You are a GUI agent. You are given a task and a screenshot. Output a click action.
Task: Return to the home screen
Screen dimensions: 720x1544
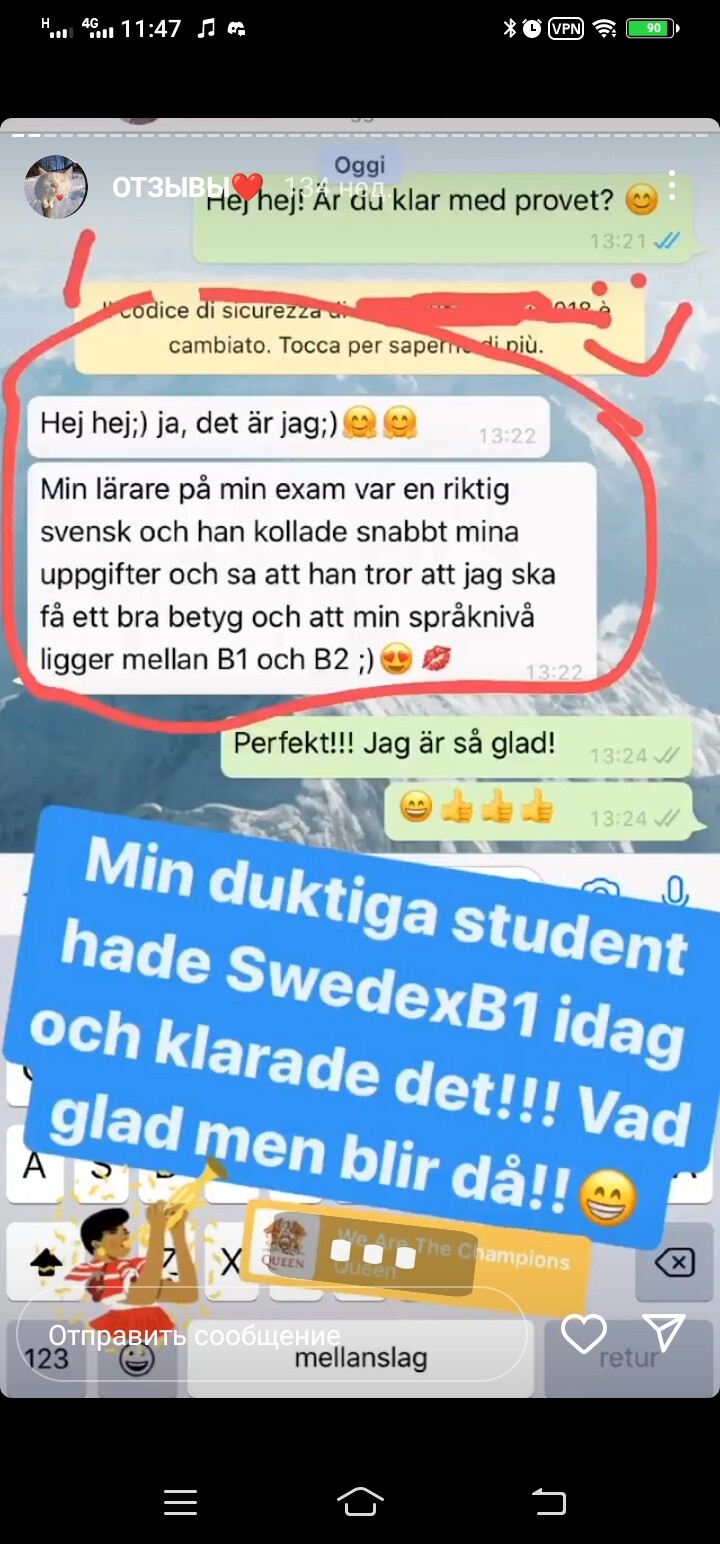click(361, 1501)
